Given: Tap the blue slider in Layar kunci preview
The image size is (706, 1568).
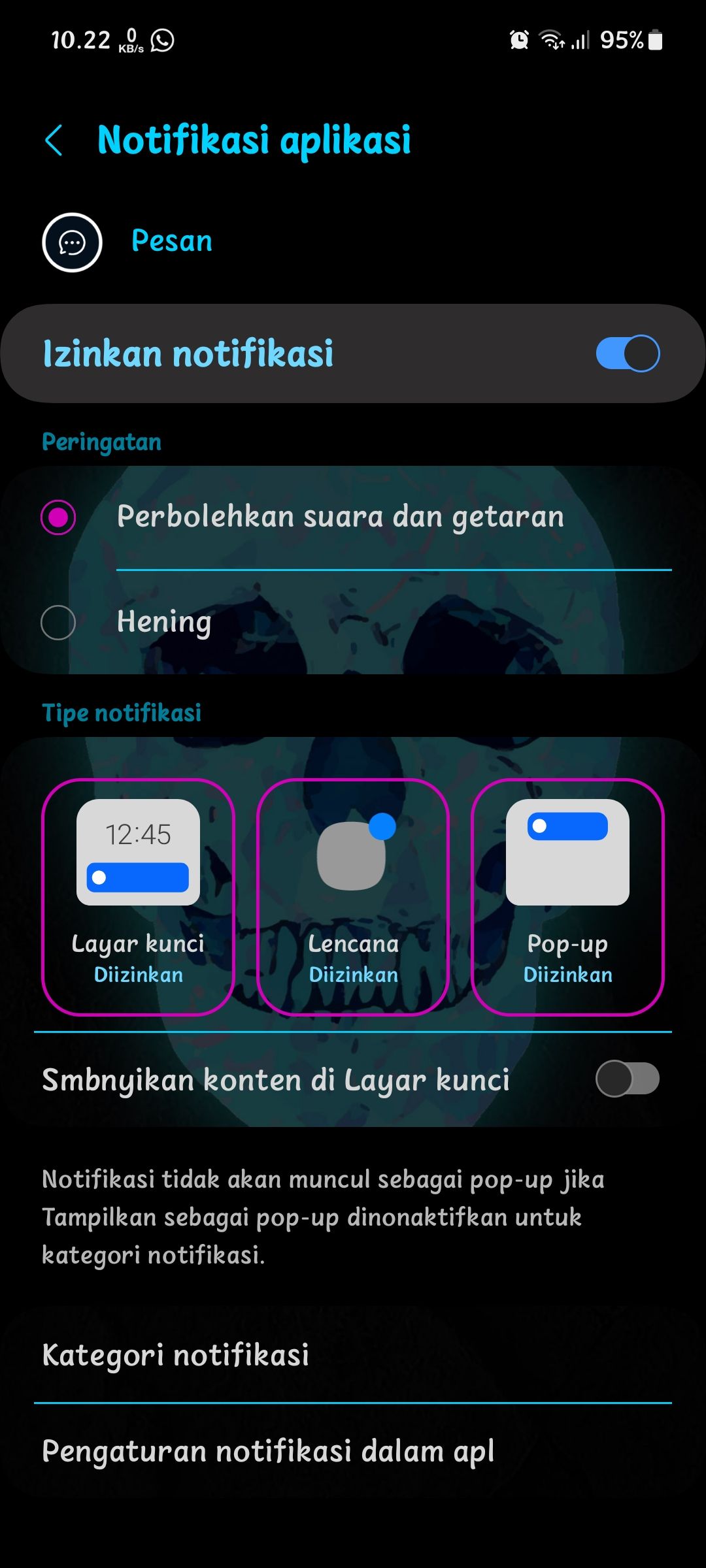Looking at the screenshot, I should [138, 877].
